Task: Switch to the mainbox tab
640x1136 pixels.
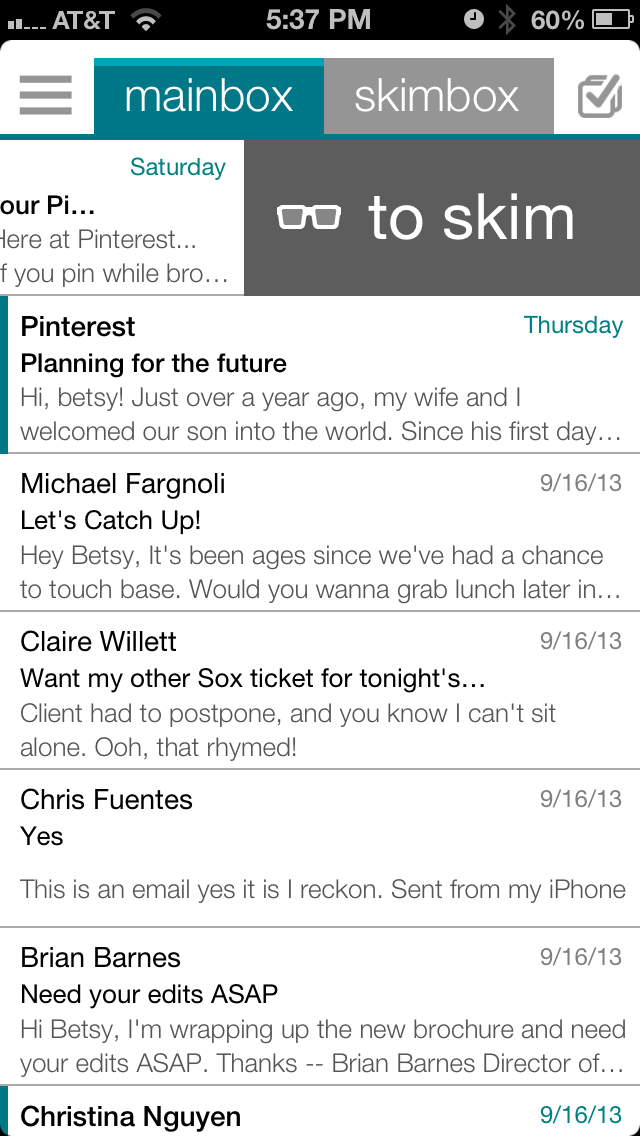Action: (209, 97)
